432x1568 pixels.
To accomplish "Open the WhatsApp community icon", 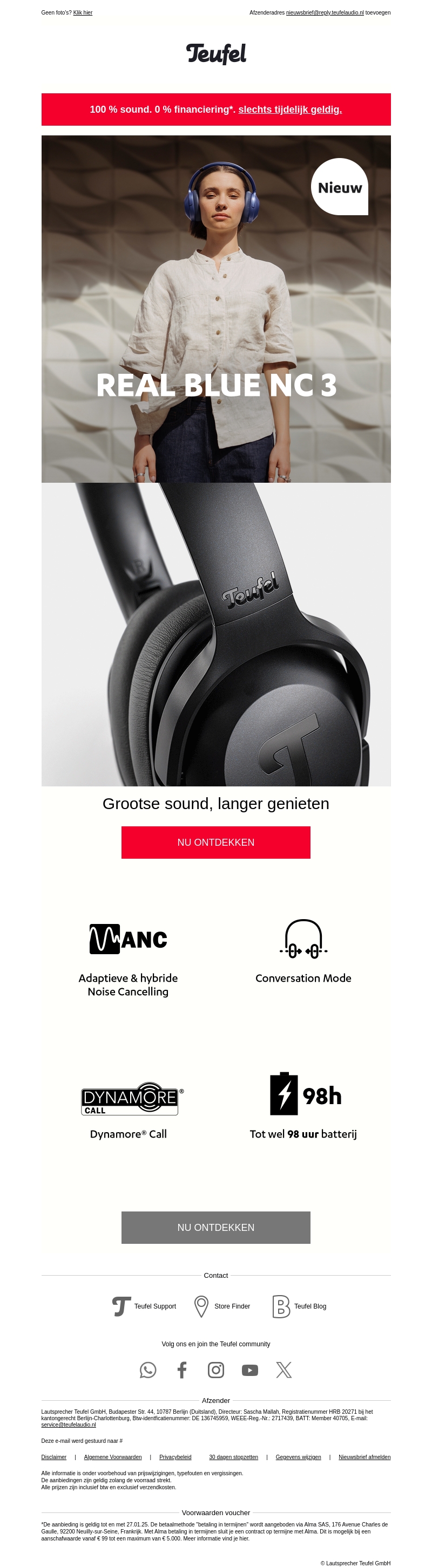I will [148, 1370].
